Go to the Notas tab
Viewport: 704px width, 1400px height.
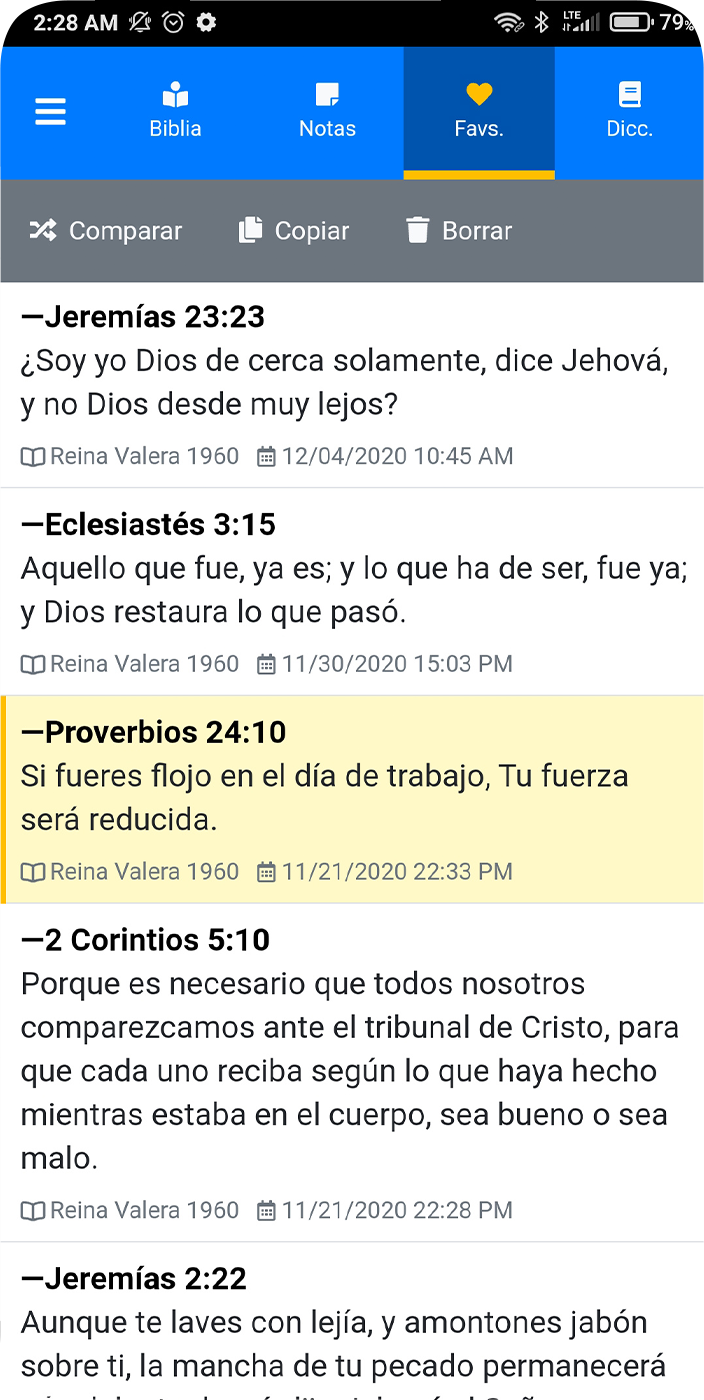(x=327, y=112)
